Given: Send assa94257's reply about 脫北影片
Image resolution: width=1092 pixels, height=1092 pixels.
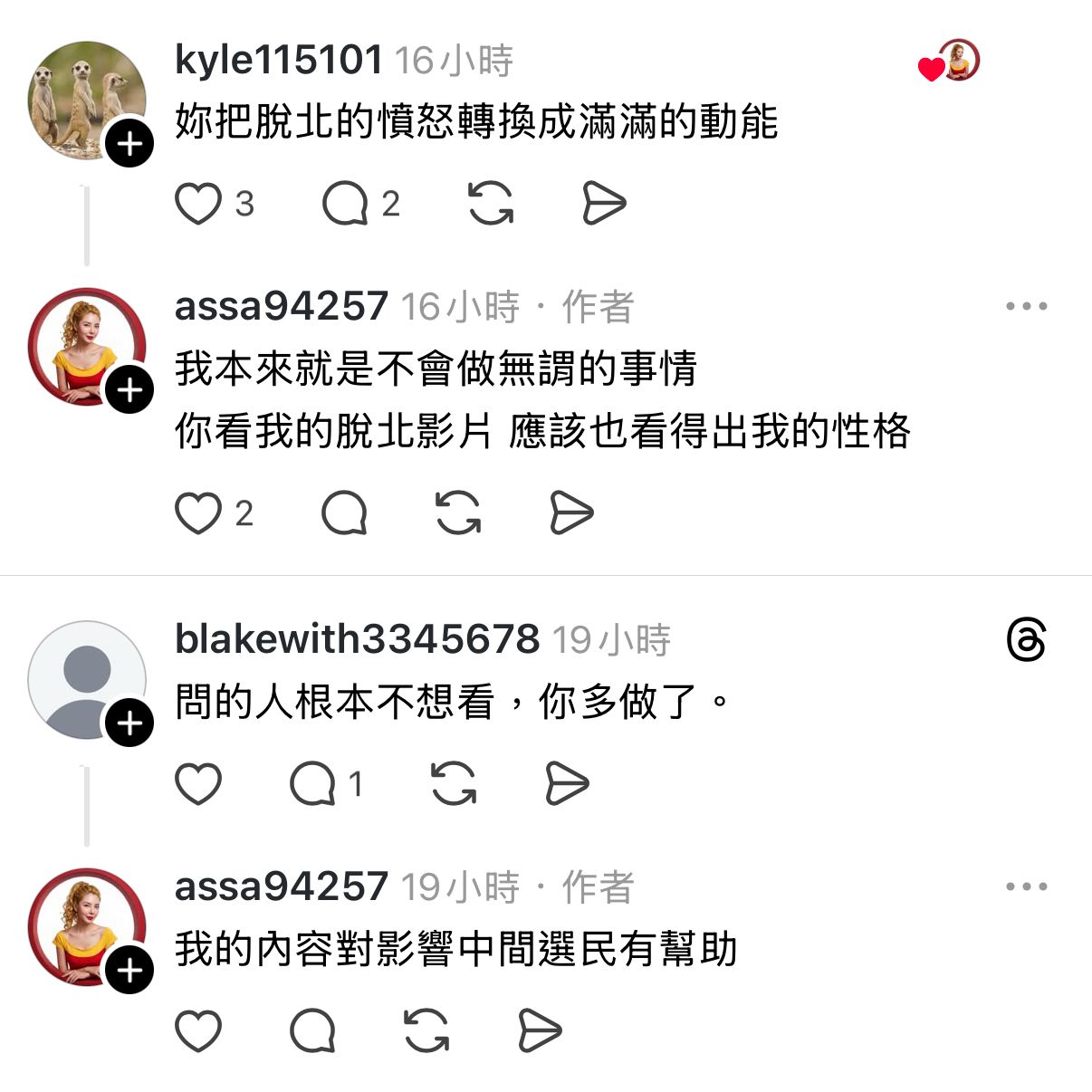Looking at the screenshot, I should coord(571,513).
